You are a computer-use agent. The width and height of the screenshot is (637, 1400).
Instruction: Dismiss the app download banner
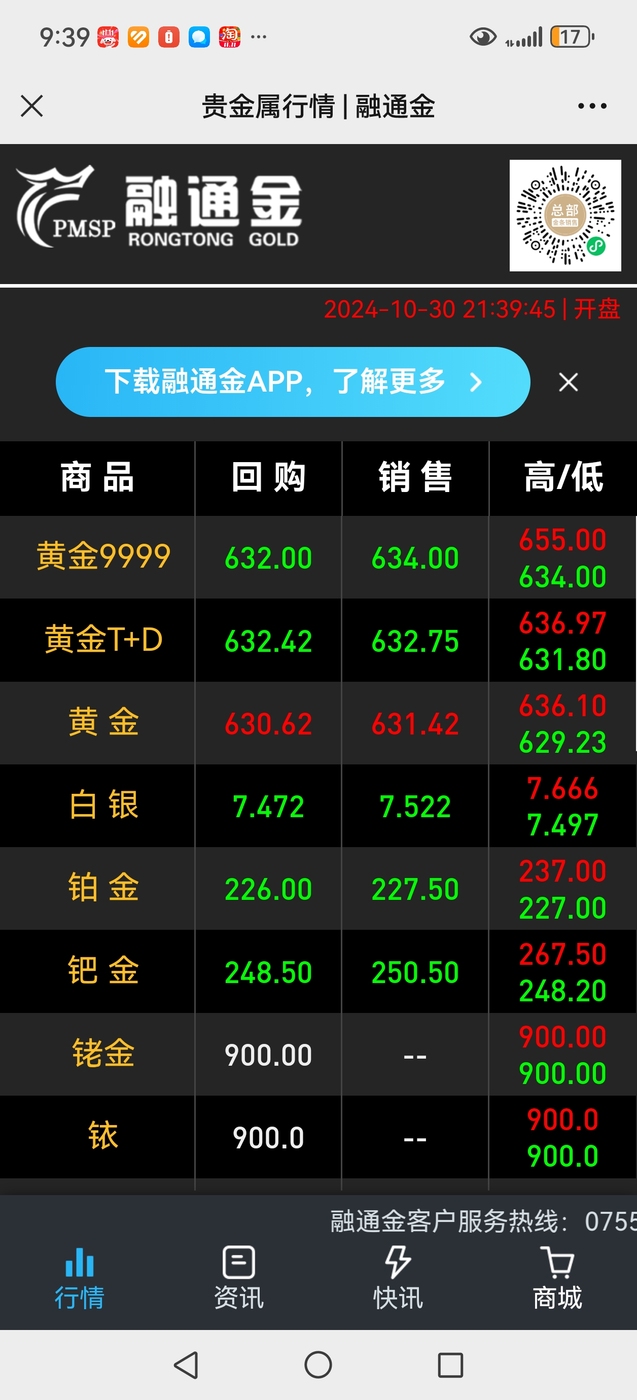coord(568,381)
